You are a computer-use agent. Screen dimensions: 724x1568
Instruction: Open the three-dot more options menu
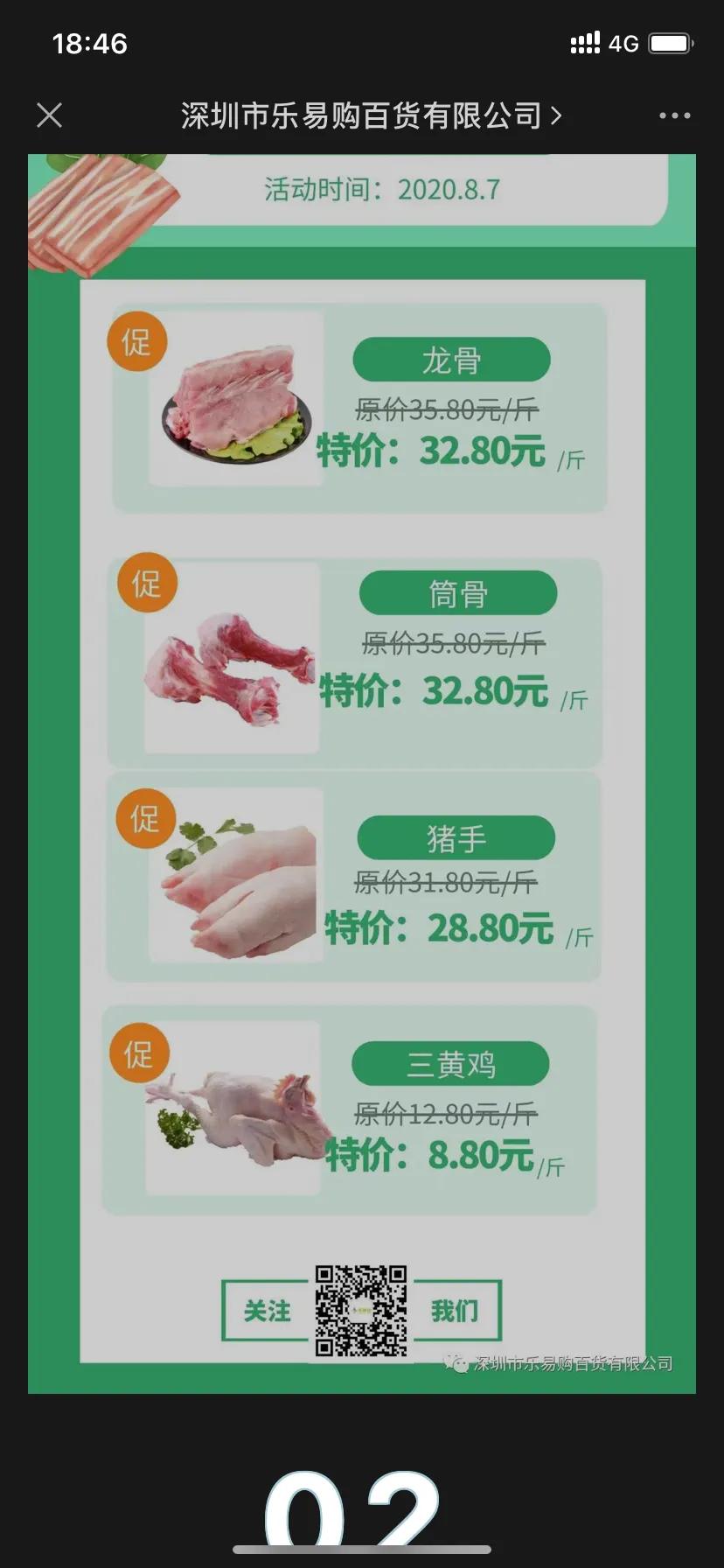(673, 115)
